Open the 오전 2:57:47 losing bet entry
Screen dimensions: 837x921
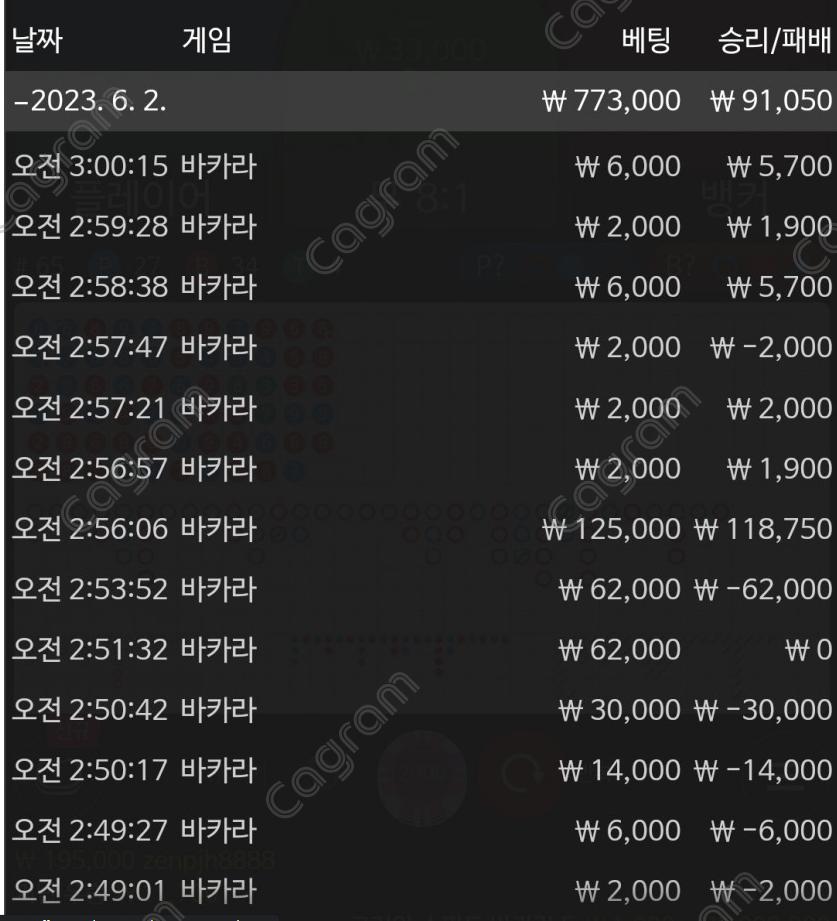point(418,348)
